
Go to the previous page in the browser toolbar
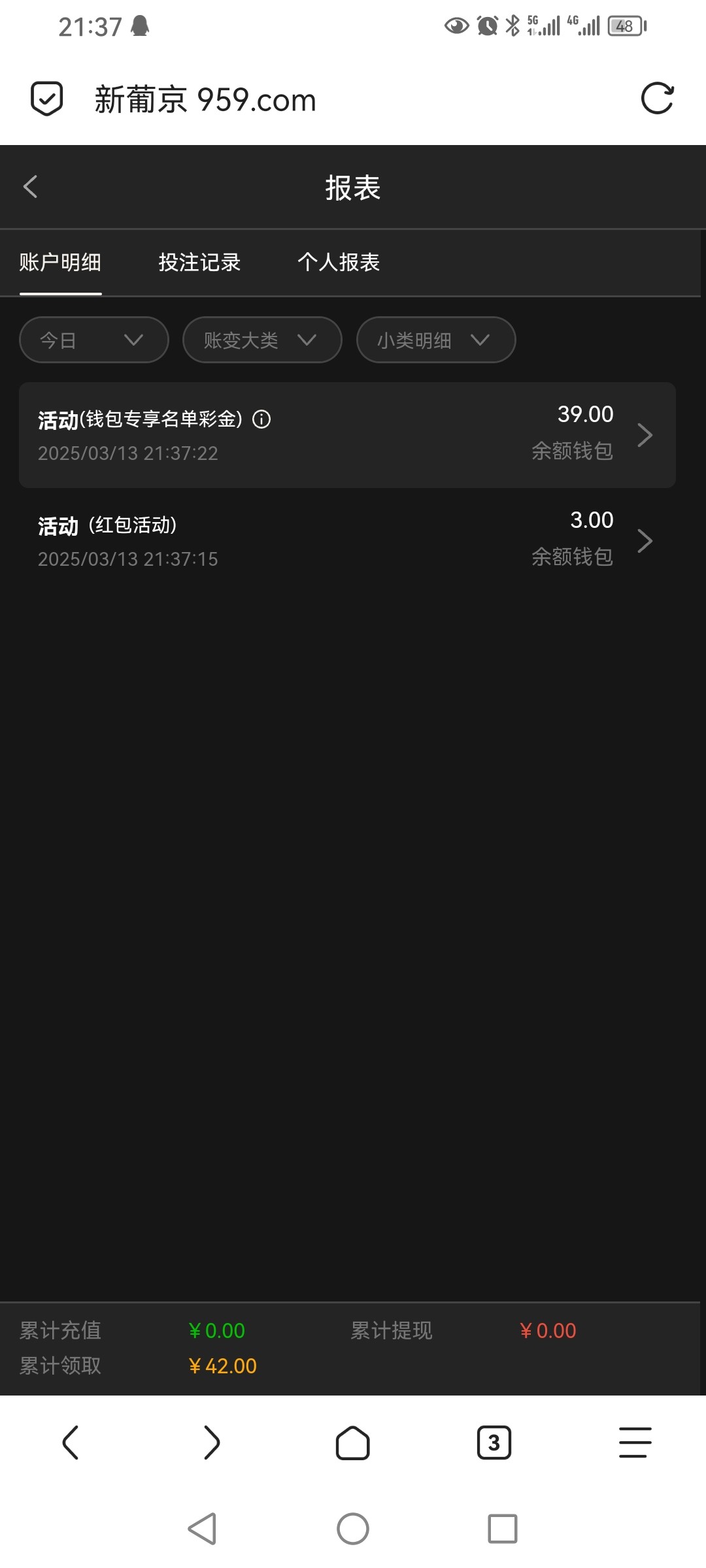coord(71,1443)
